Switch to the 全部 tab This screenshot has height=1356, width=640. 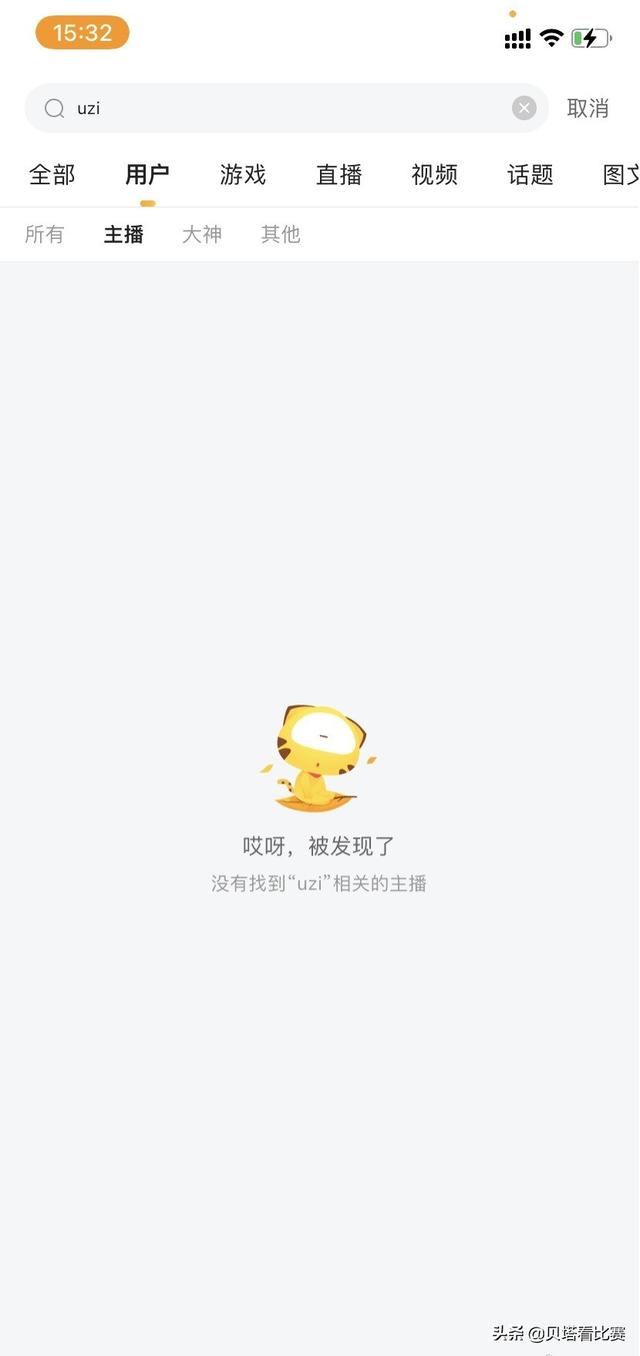coord(52,175)
